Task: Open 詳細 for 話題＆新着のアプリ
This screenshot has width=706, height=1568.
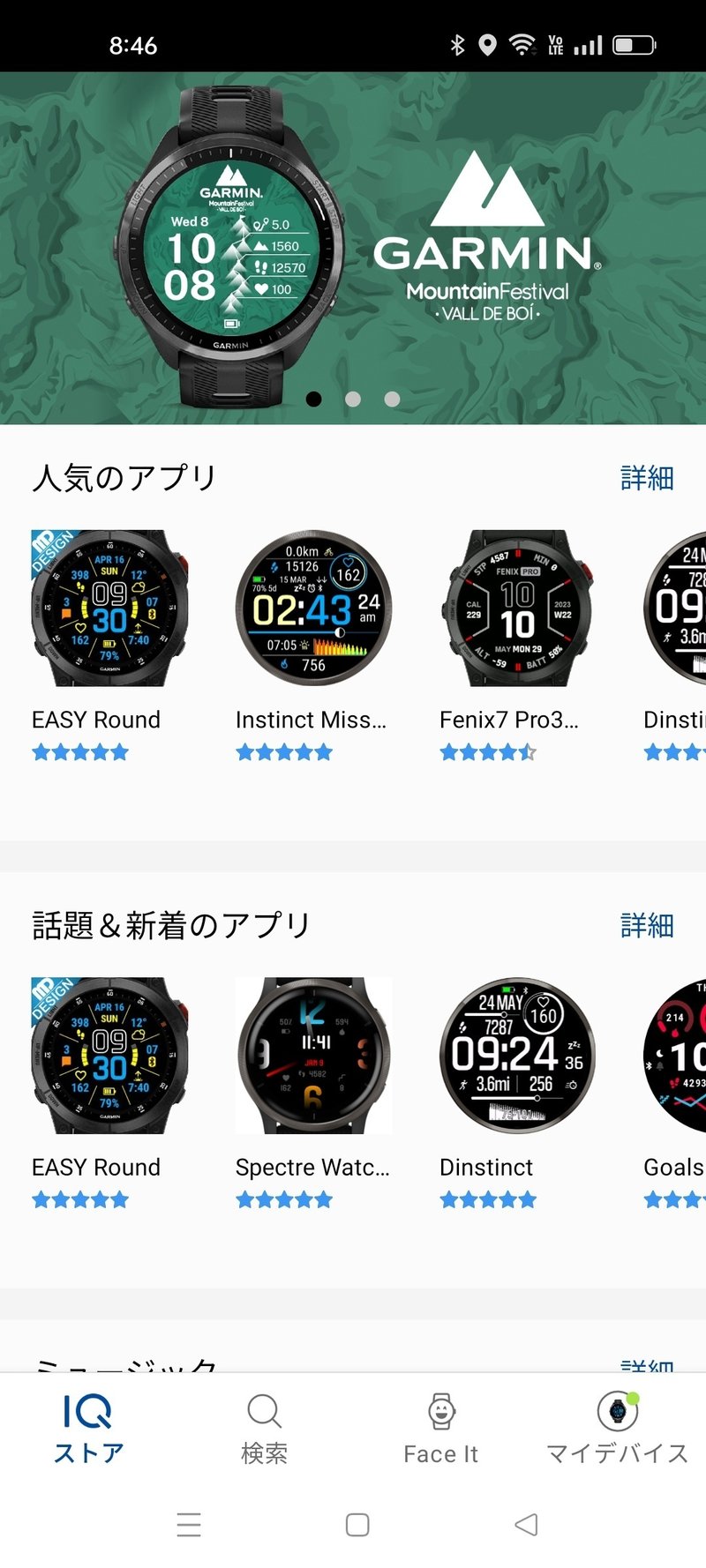Action: click(x=647, y=925)
